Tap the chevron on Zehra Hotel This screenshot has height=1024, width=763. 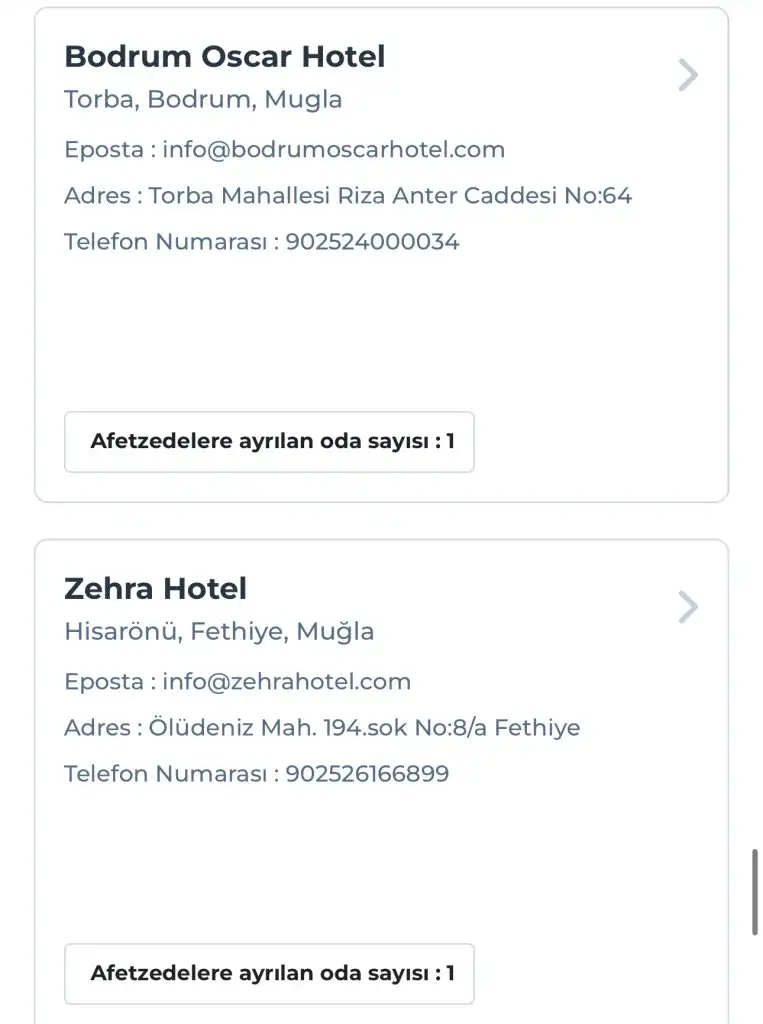(x=687, y=607)
